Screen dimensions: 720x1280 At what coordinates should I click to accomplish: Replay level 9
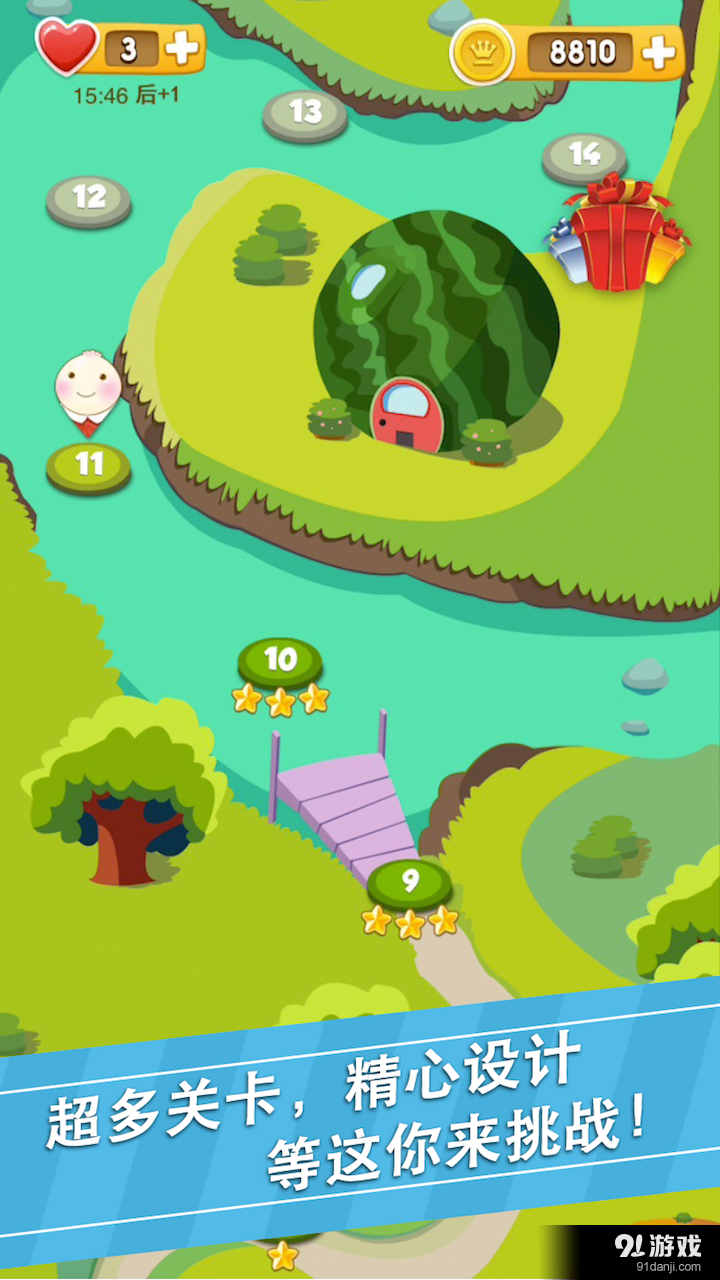tap(409, 882)
